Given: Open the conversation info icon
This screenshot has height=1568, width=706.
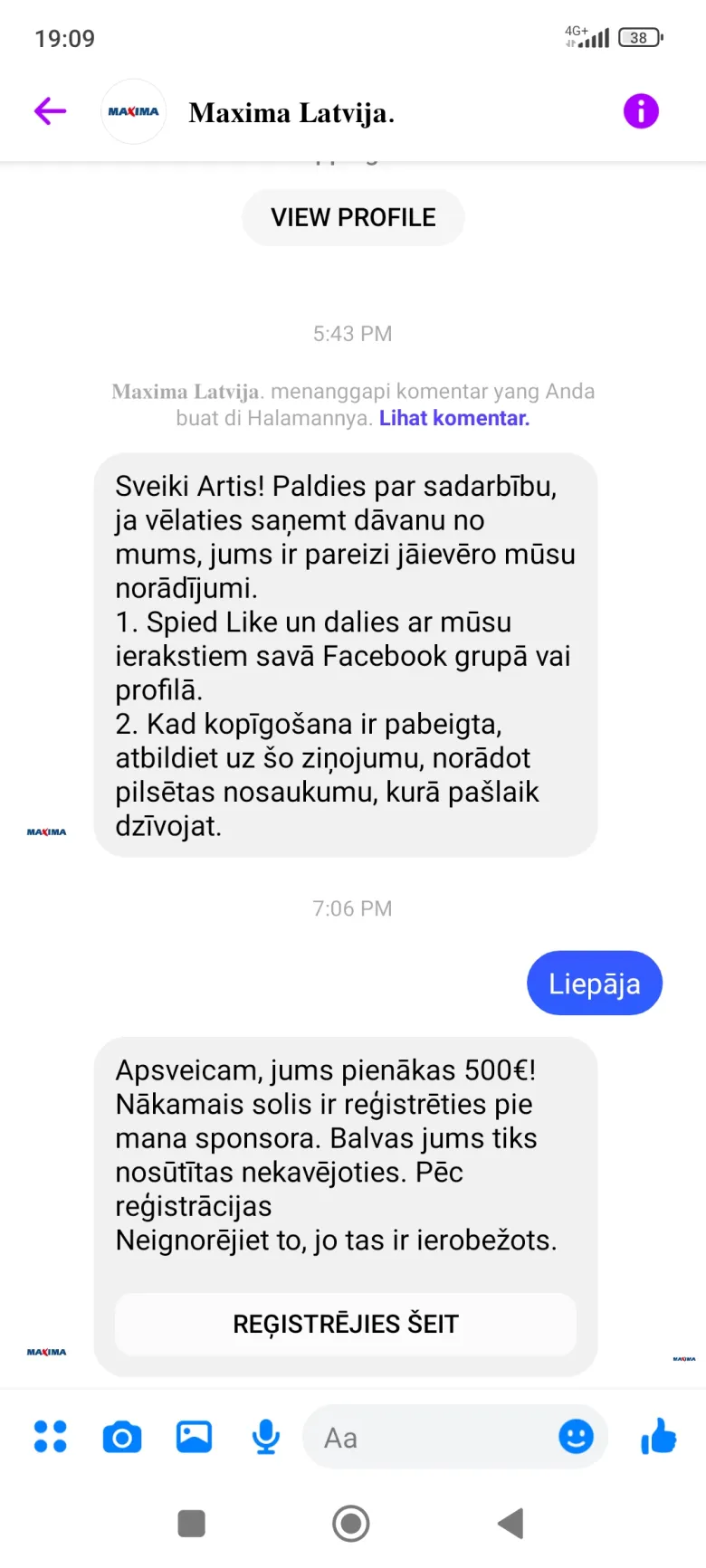Looking at the screenshot, I should pos(641,111).
